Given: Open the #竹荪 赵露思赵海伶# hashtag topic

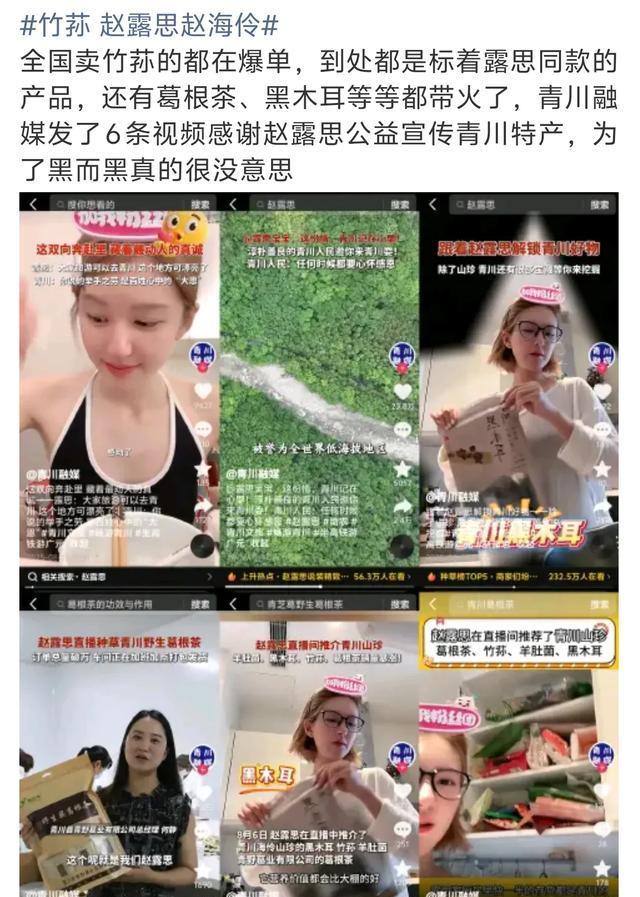Looking at the screenshot, I should [x=149, y=22].
